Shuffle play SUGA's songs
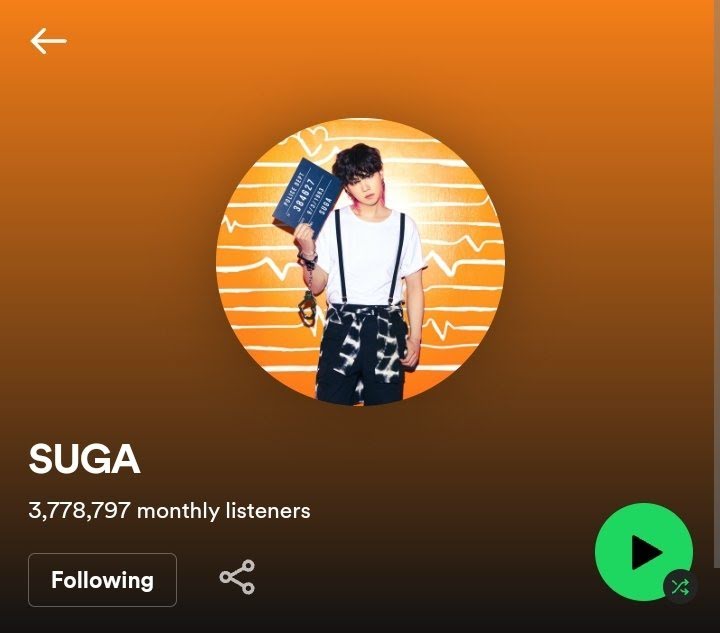Image resolution: width=720 pixels, height=633 pixels. 679,586
